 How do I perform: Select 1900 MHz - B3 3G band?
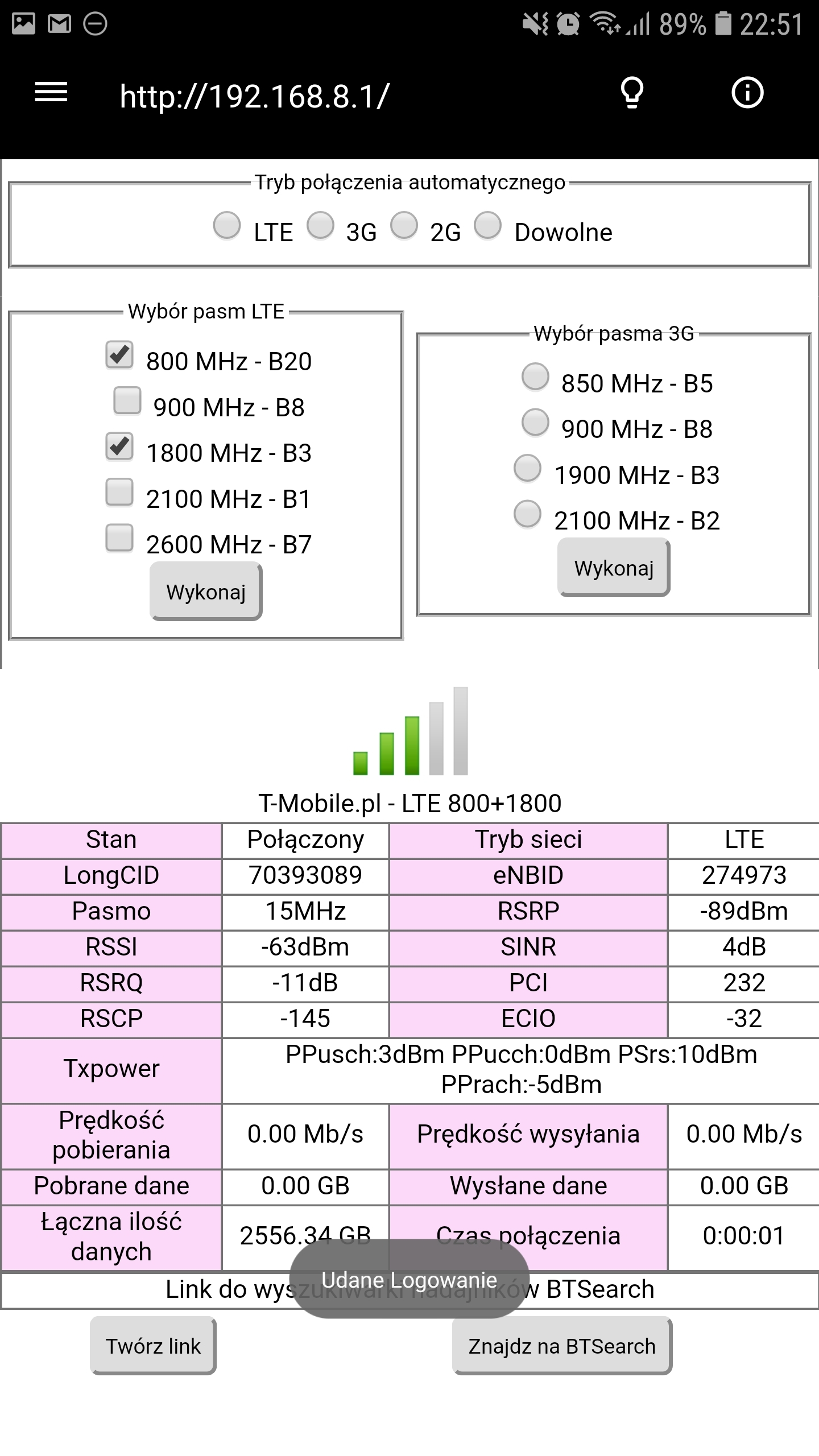point(527,468)
